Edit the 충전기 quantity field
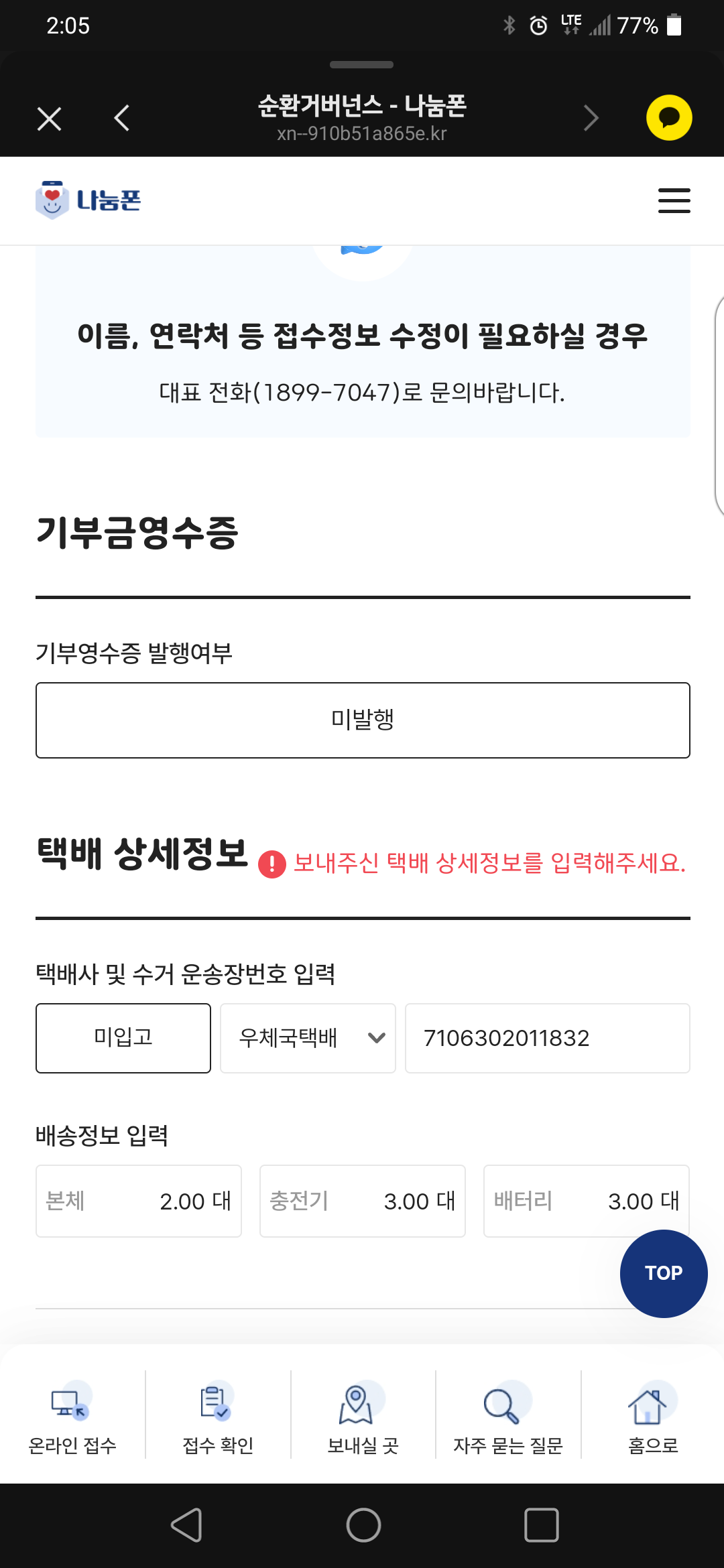Viewport: 724px width, 1568px height. [x=363, y=1201]
